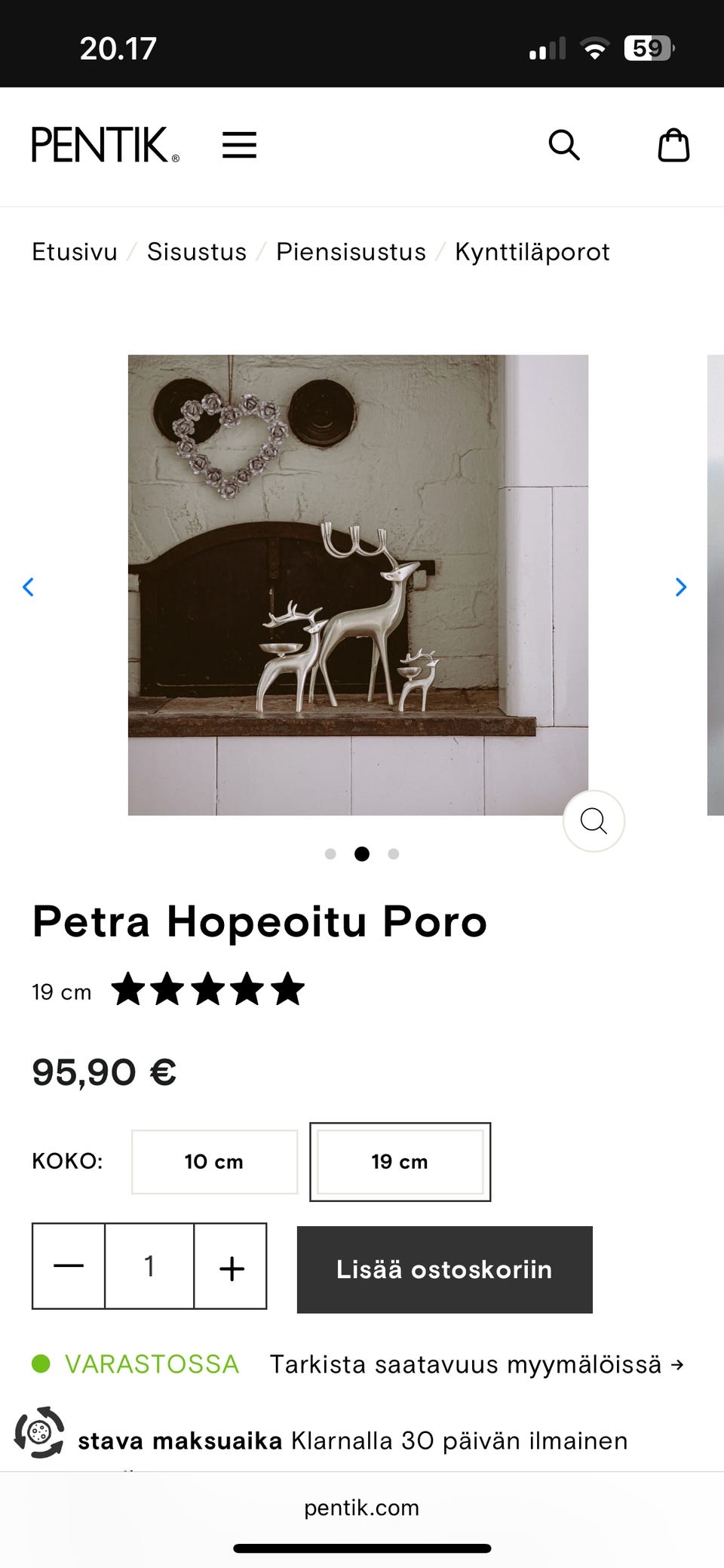Open the Piensisustus breadcrumb
The height and width of the screenshot is (1568, 724).
tap(351, 252)
